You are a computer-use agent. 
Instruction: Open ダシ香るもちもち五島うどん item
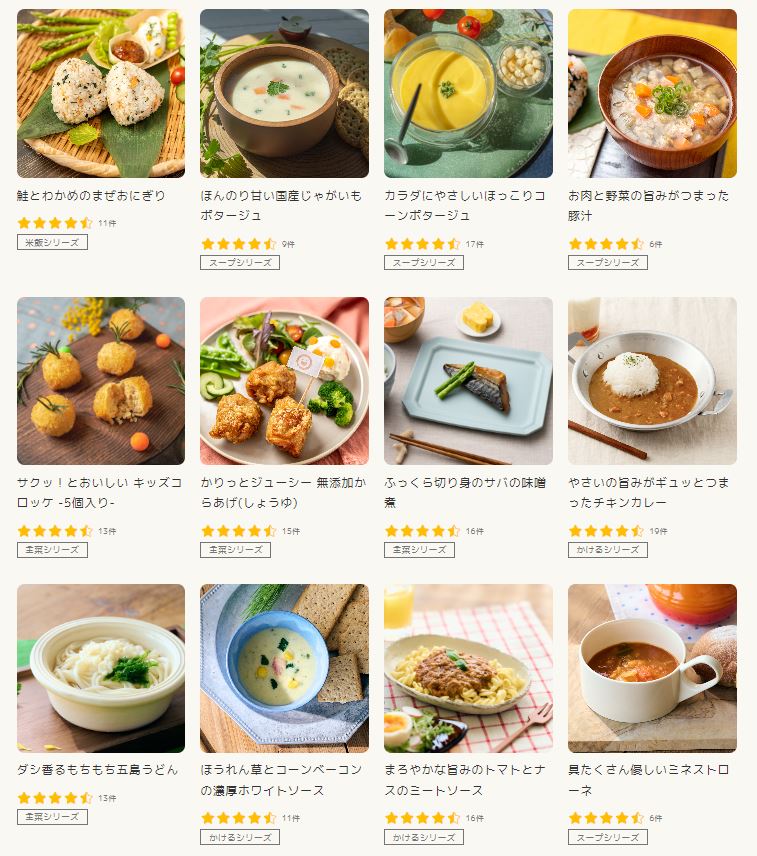101,667
